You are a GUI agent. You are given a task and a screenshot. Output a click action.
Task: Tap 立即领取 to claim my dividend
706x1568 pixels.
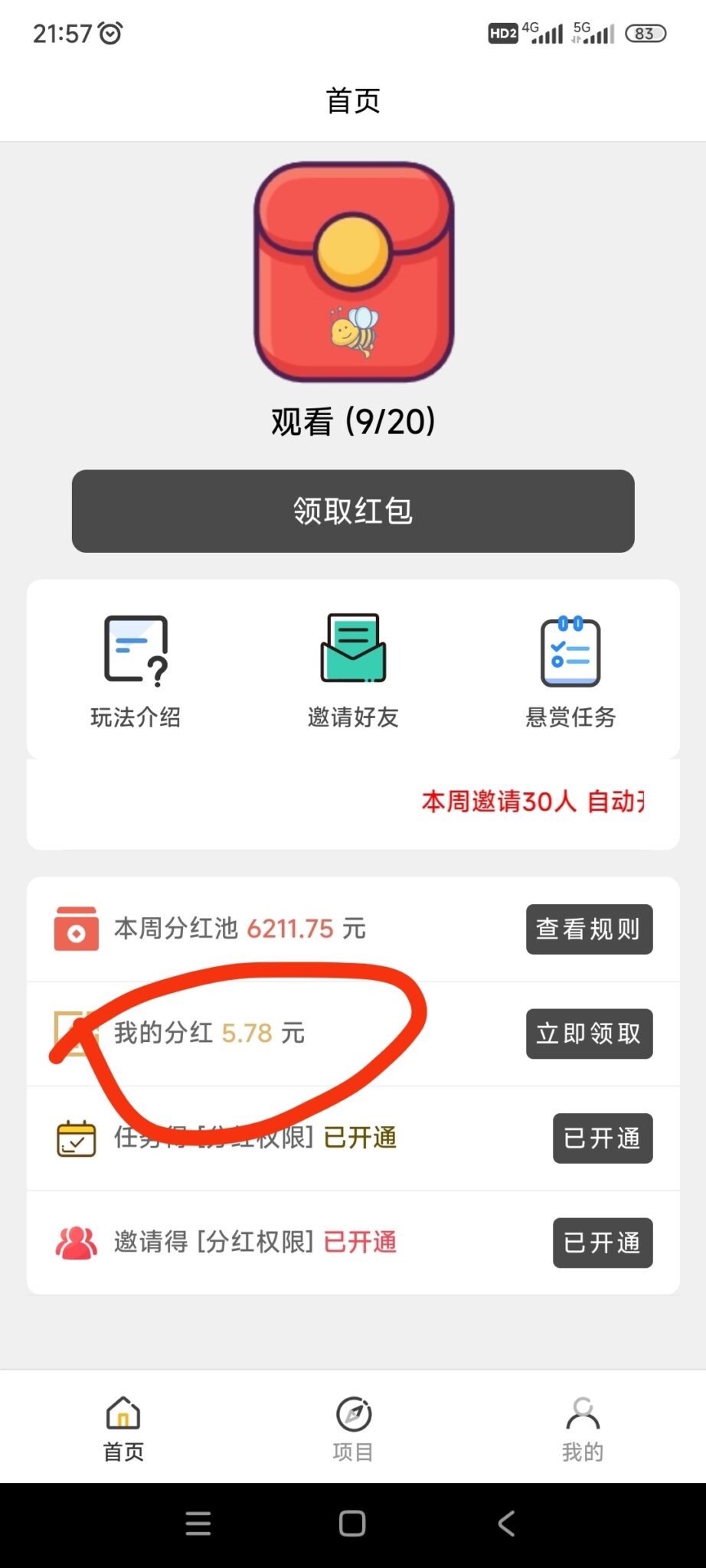click(589, 1034)
